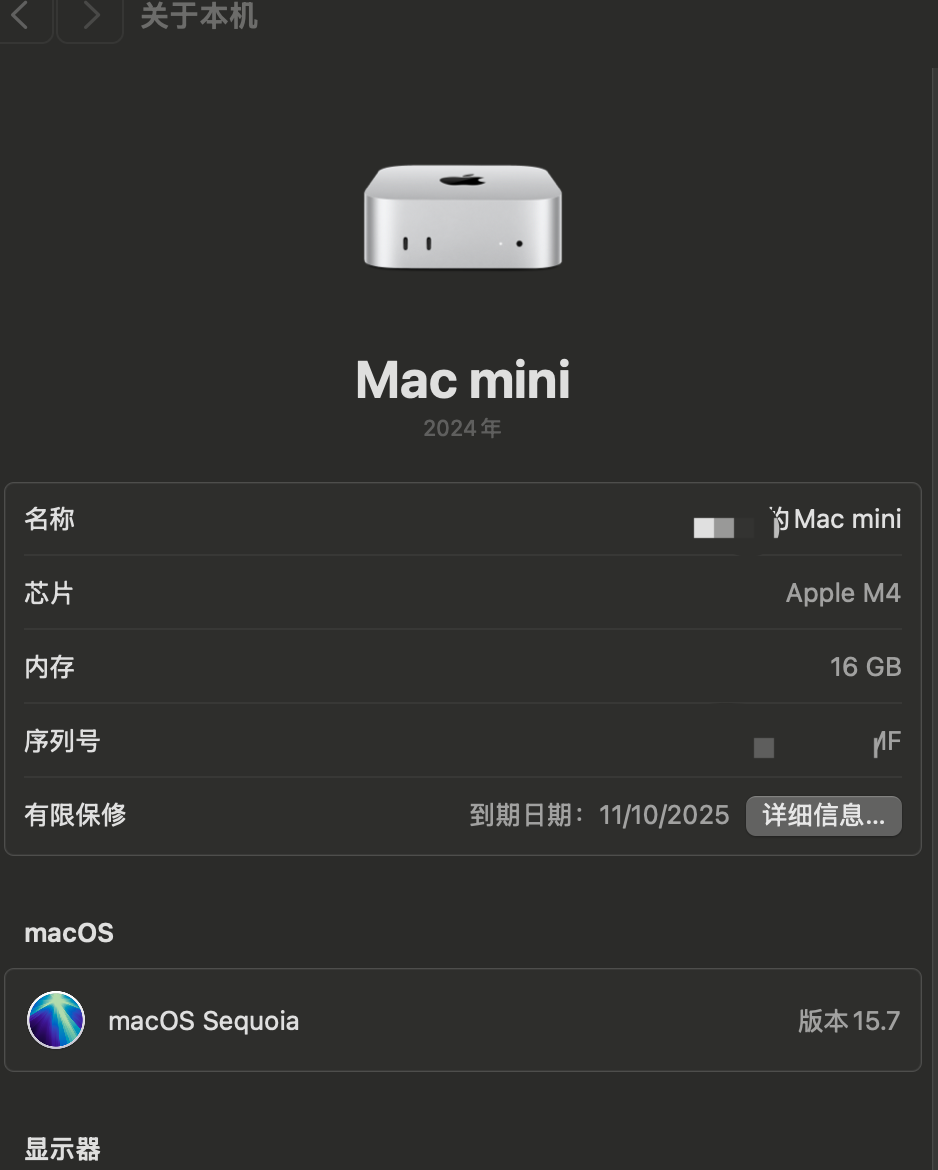Open 详细信息 for the limited warranty
The height and width of the screenshot is (1170, 938).
pyautogui.click(x=823, y=815)
